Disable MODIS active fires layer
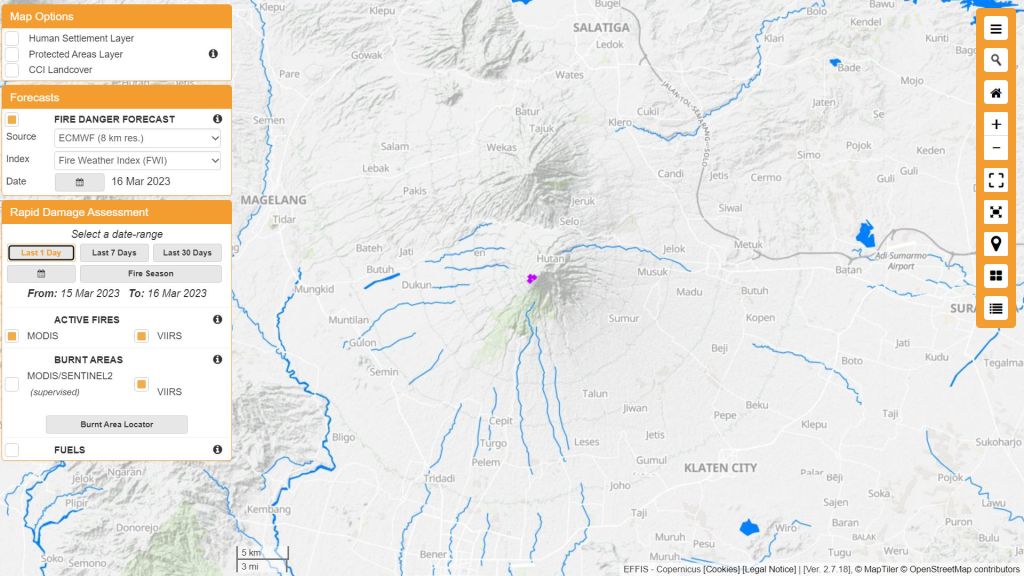 click(12, 336)
